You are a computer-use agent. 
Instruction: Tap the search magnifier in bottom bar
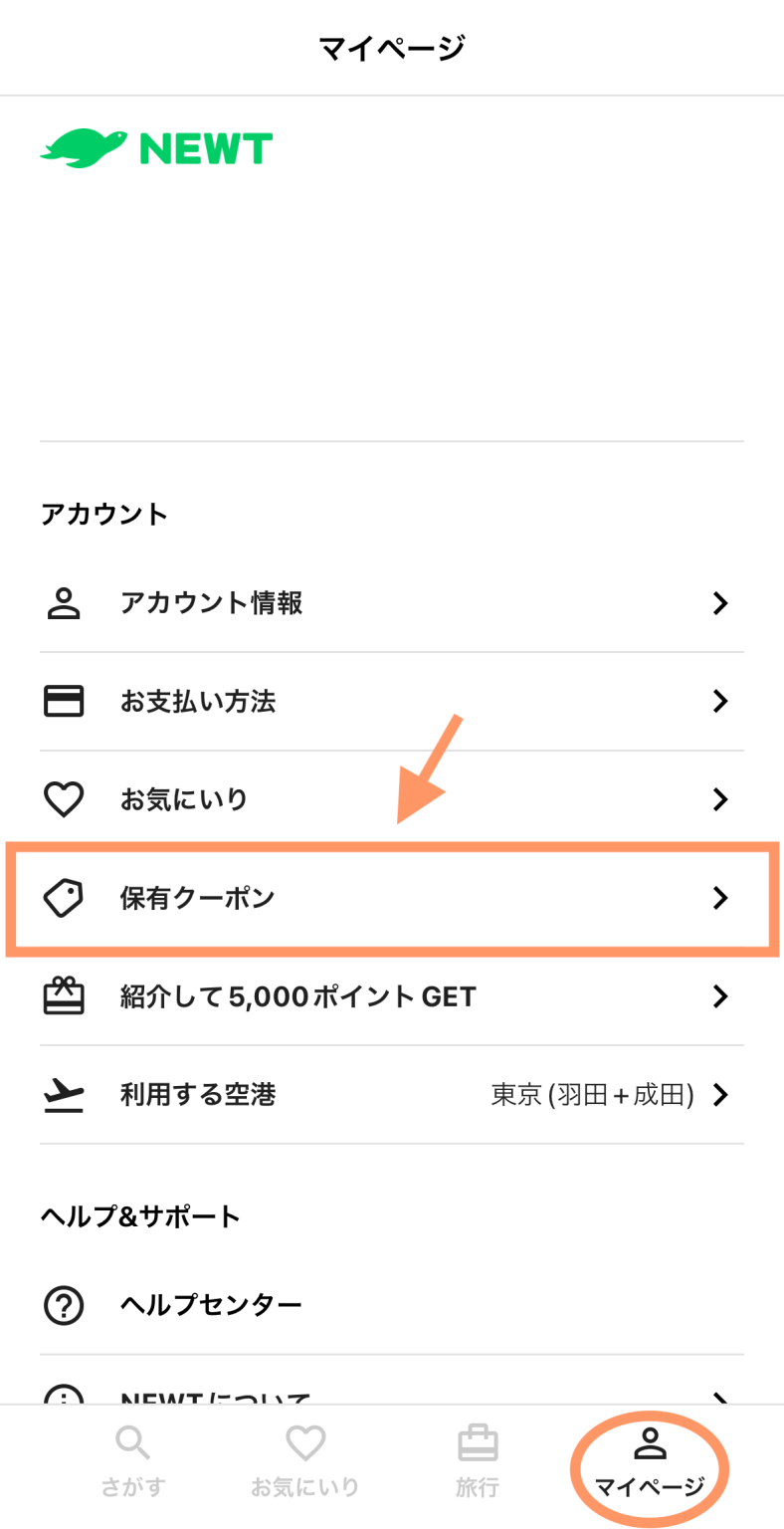(x=133, y=1441)
